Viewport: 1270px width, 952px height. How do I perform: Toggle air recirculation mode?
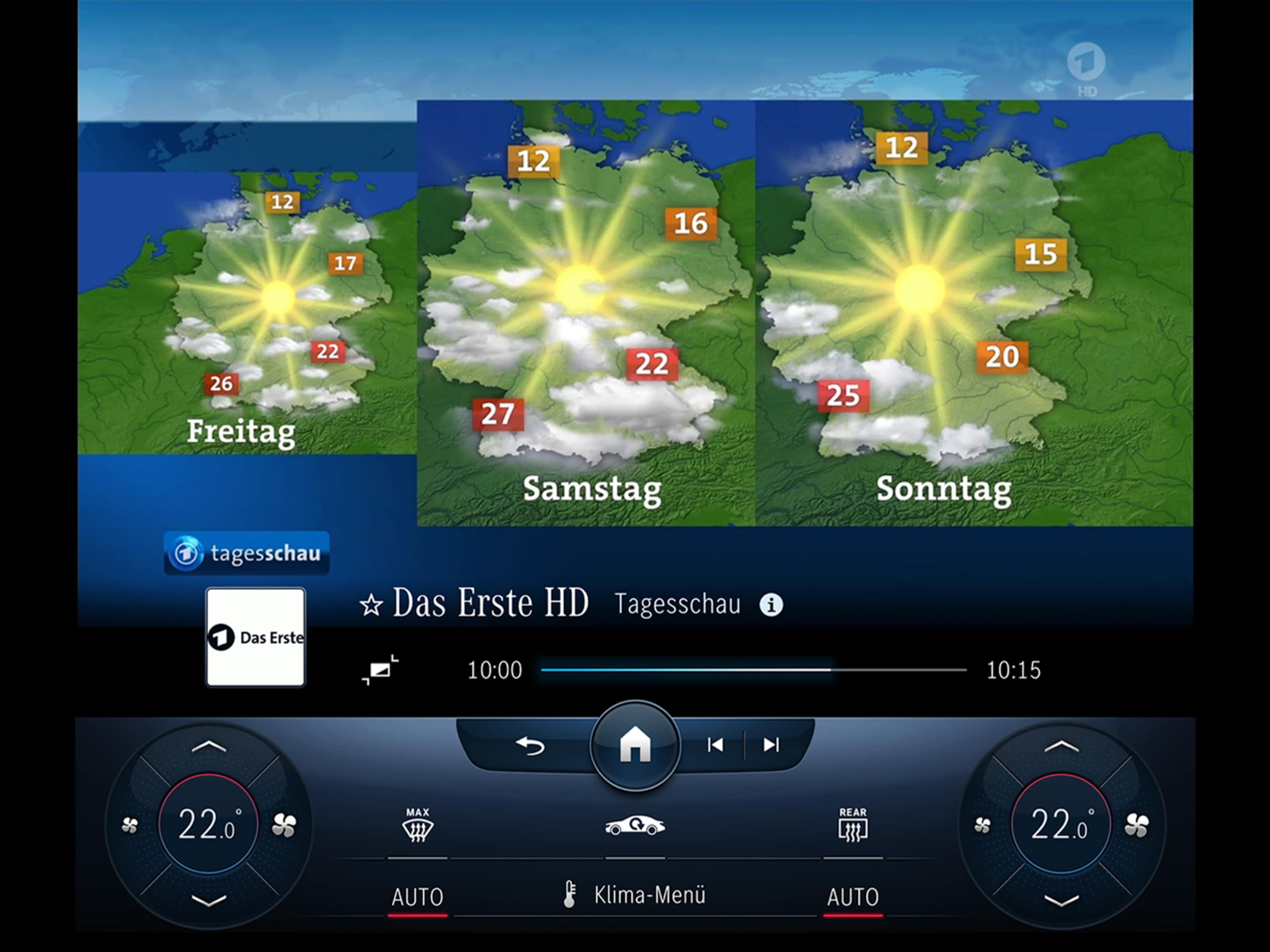click(635, 826)
